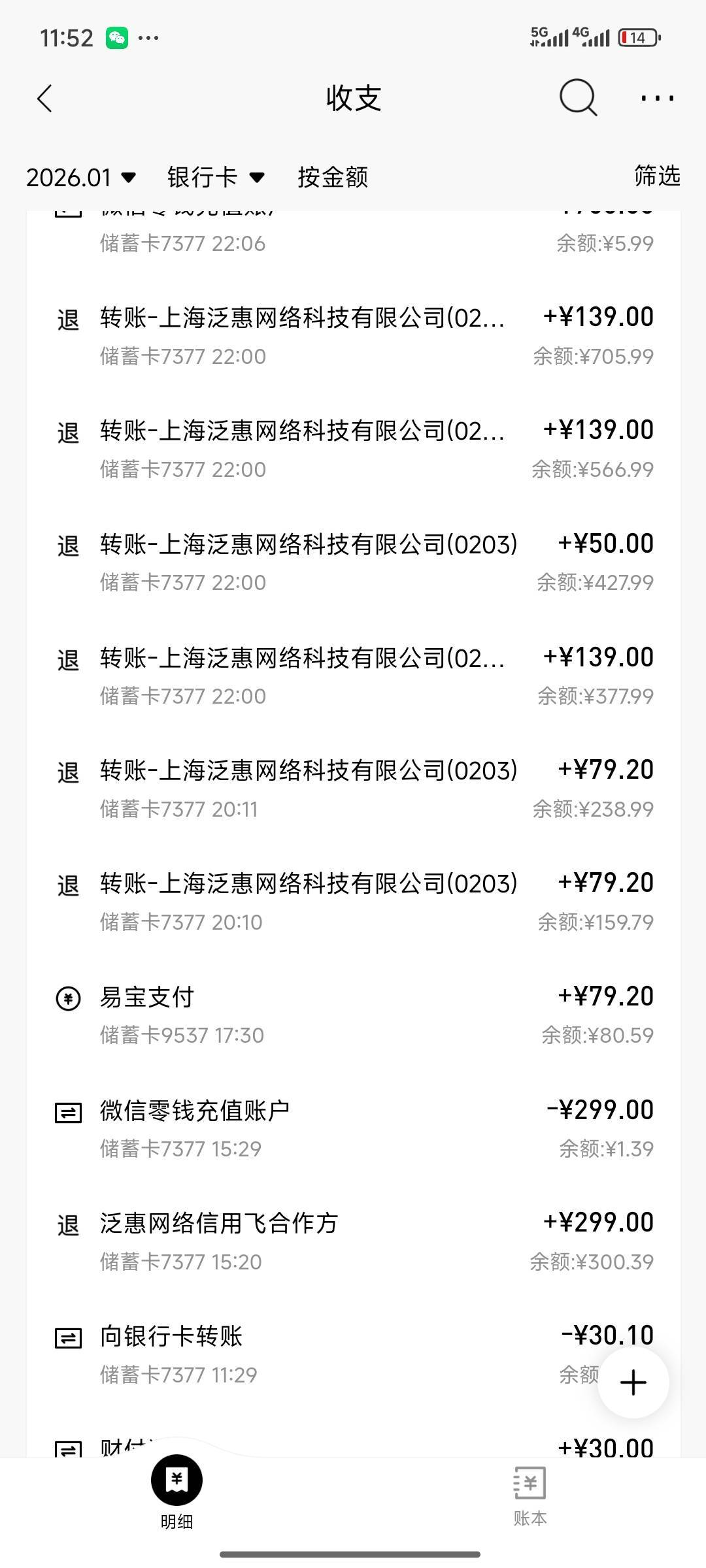Open the 20:10 refund of +¥79.20

(x=353, y=902)
